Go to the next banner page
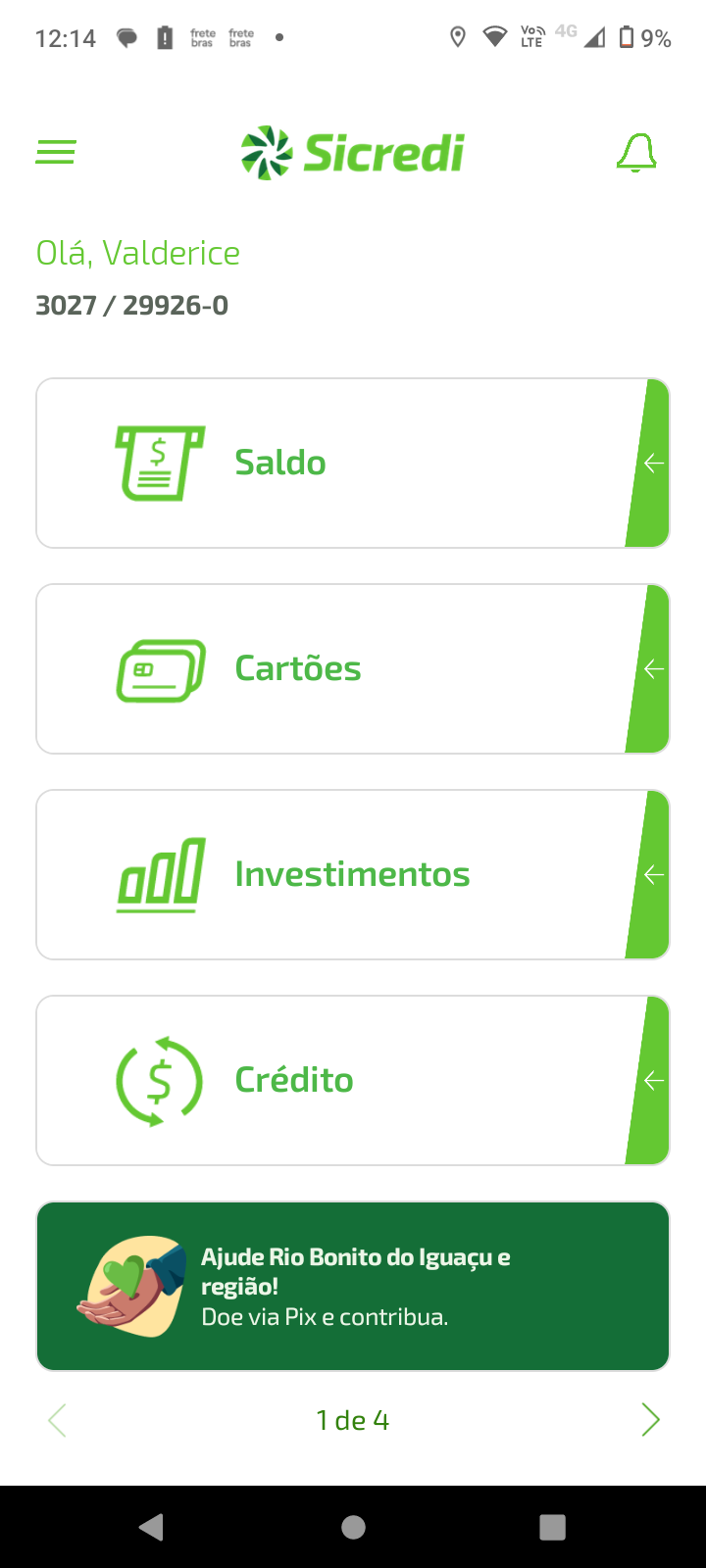 (x=650, y=1419)
